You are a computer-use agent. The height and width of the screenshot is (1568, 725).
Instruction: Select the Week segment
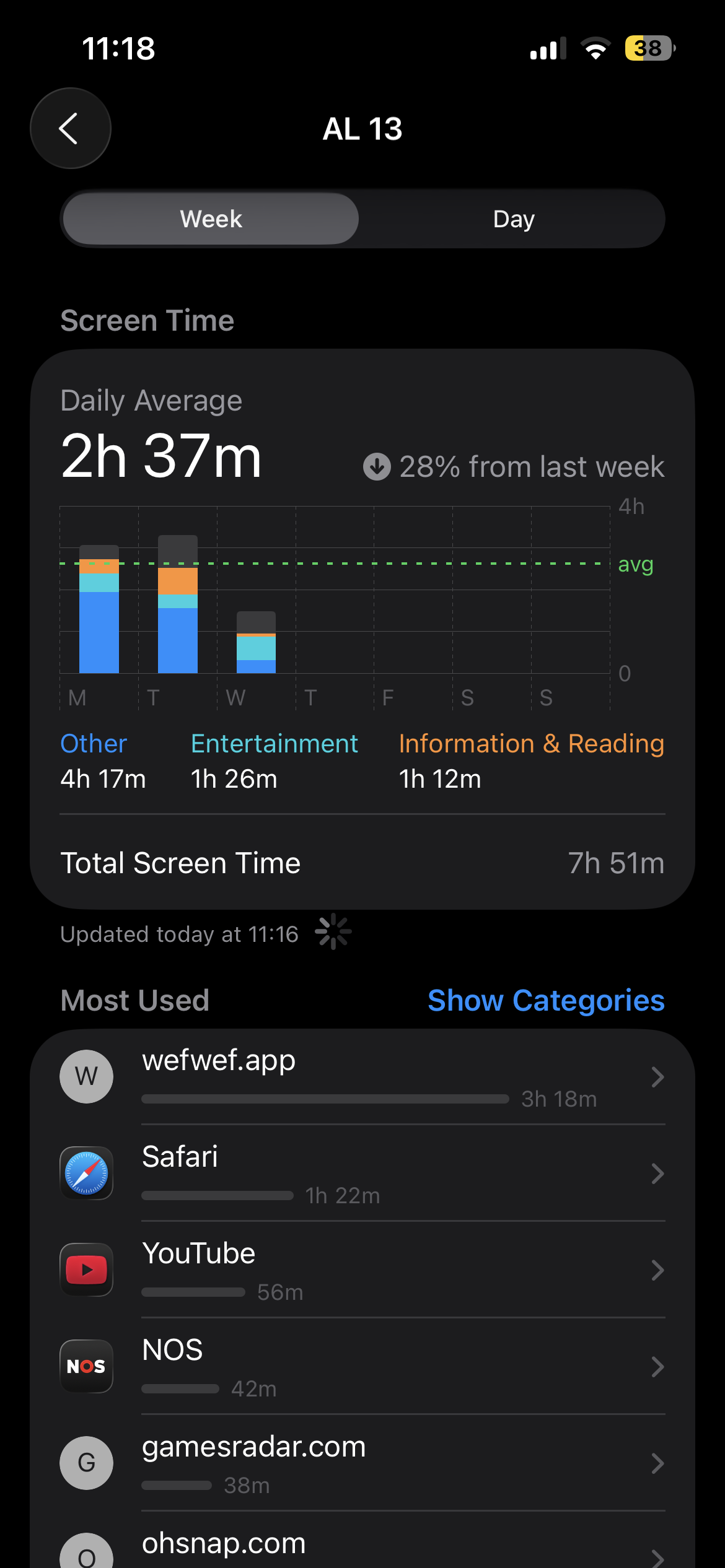click(x=211, y=219)
